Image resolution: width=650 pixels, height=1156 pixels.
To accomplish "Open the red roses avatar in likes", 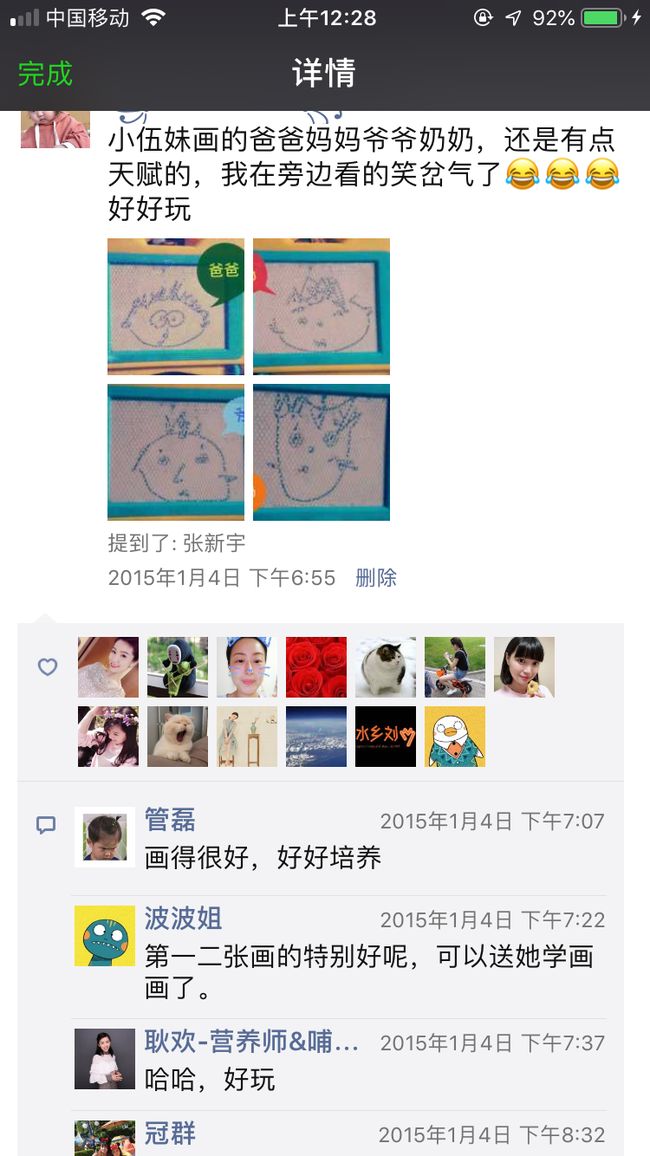I will coord(316,667).
